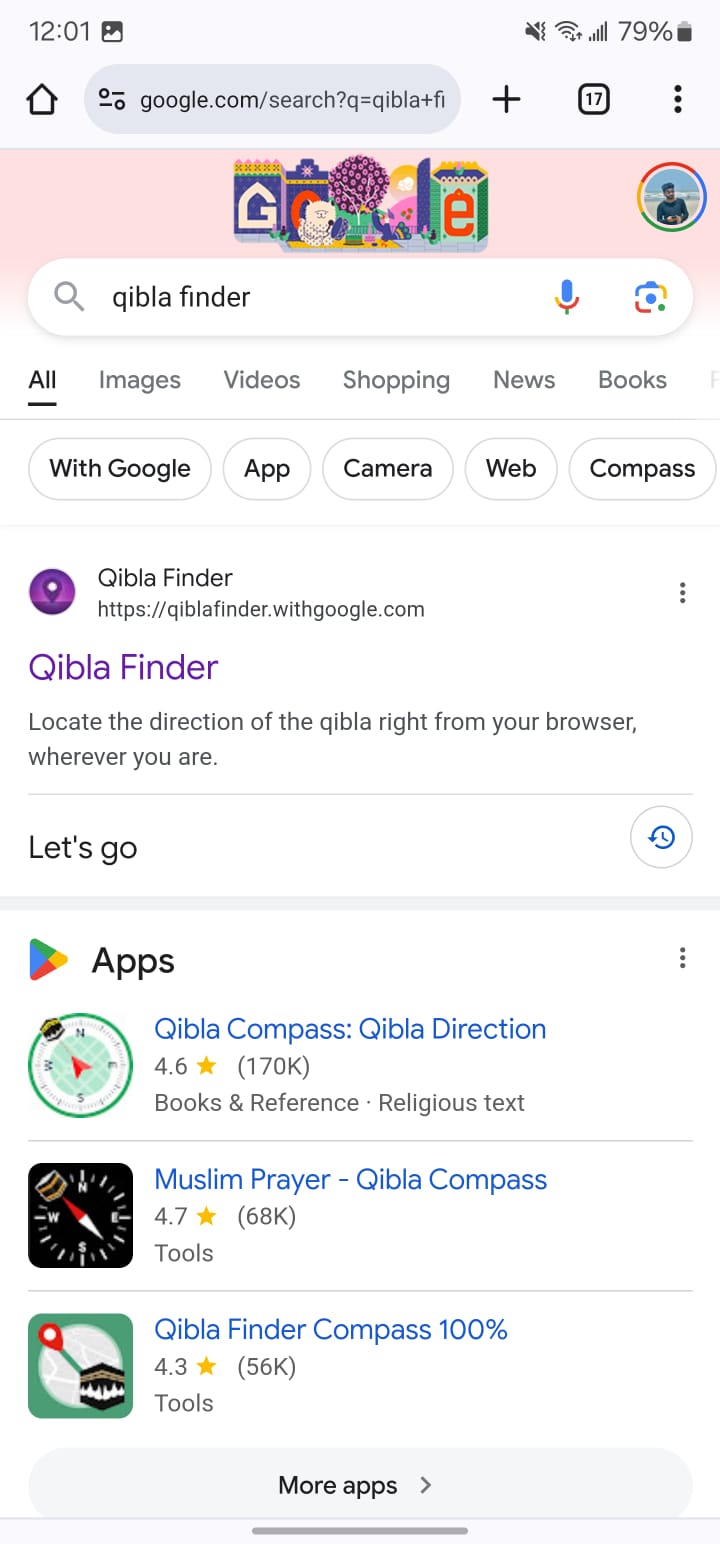Tap the browser address bar

(273, 99)
